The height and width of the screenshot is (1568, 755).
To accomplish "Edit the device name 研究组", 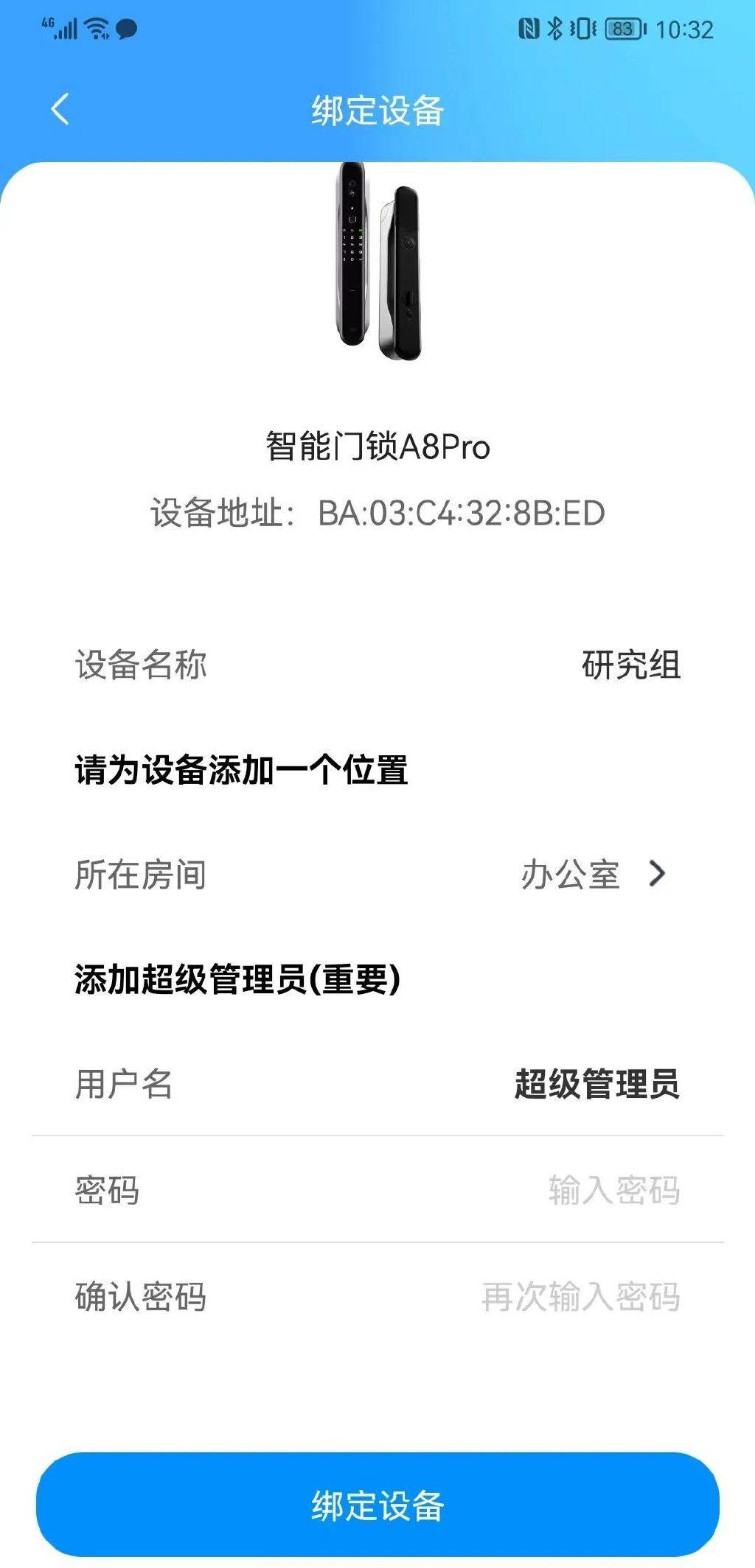I will [630, 665].
